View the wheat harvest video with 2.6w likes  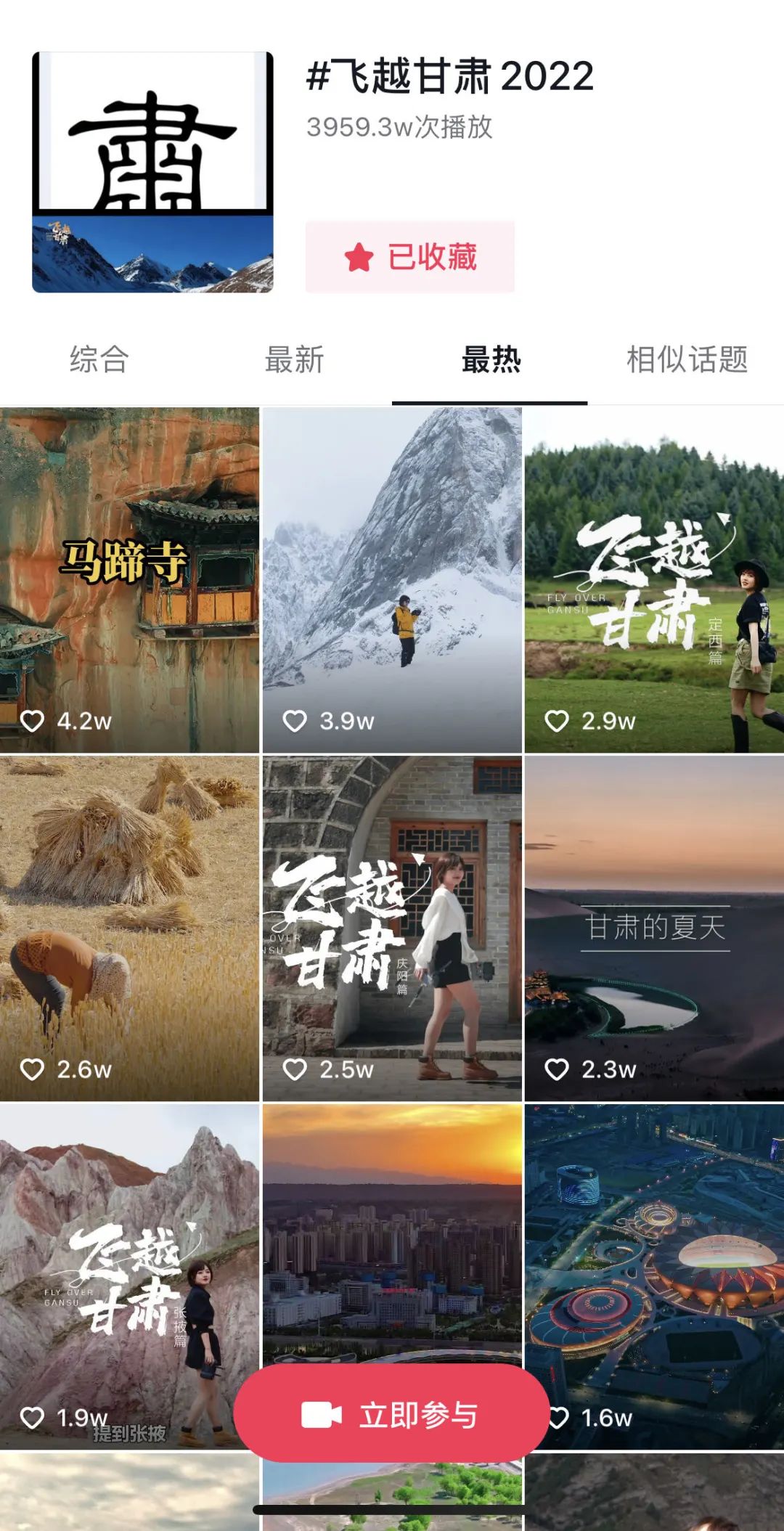129,928
